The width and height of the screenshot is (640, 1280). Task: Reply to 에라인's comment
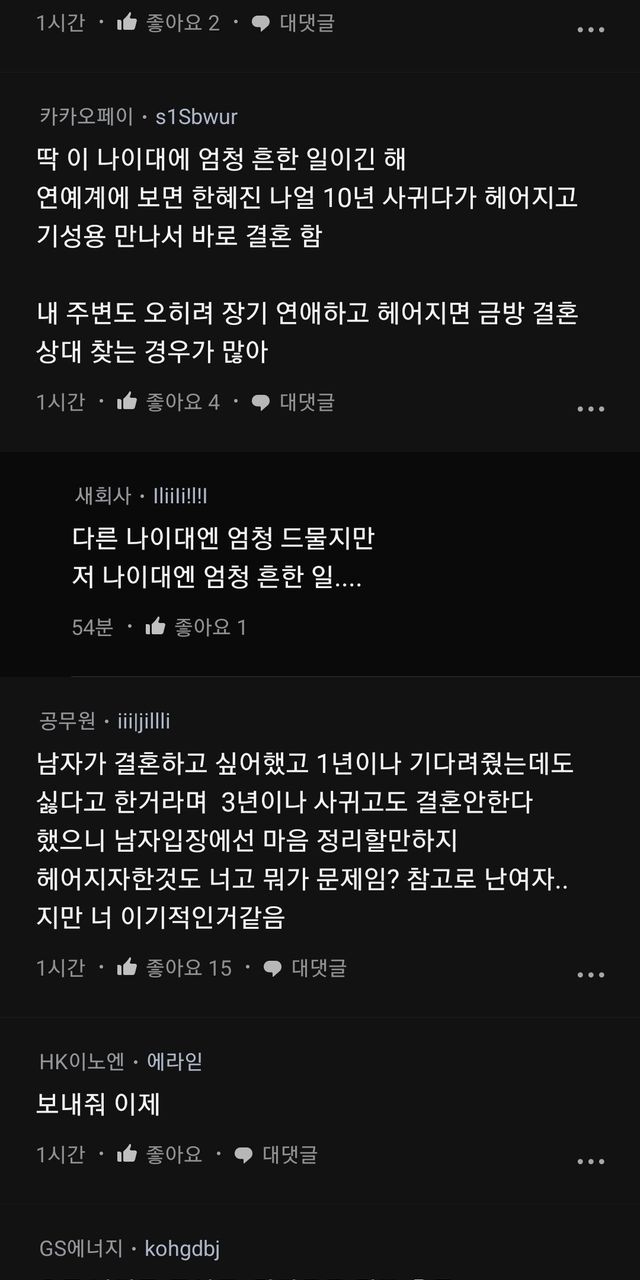(275, 1154)
